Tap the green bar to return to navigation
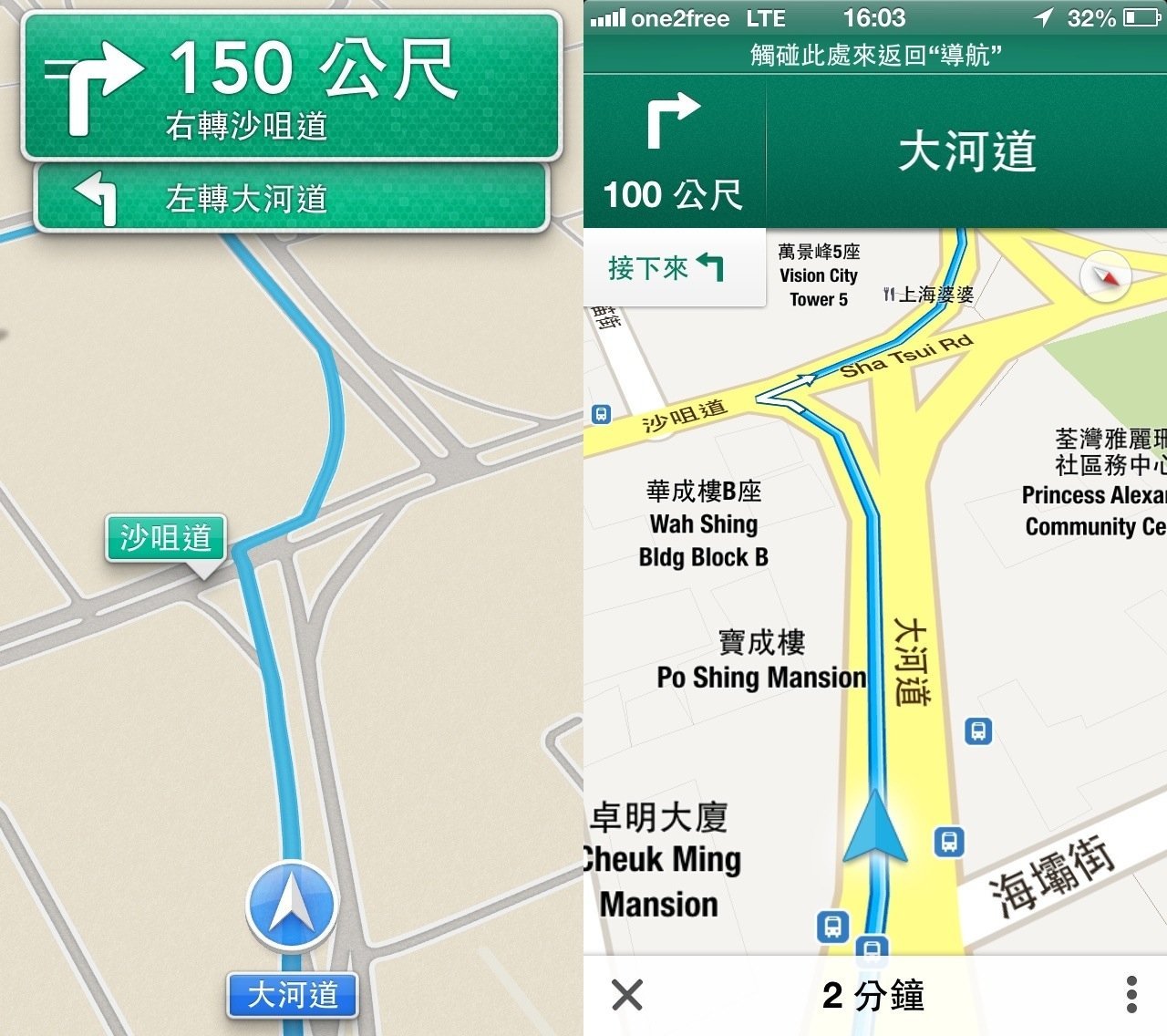 875,55
